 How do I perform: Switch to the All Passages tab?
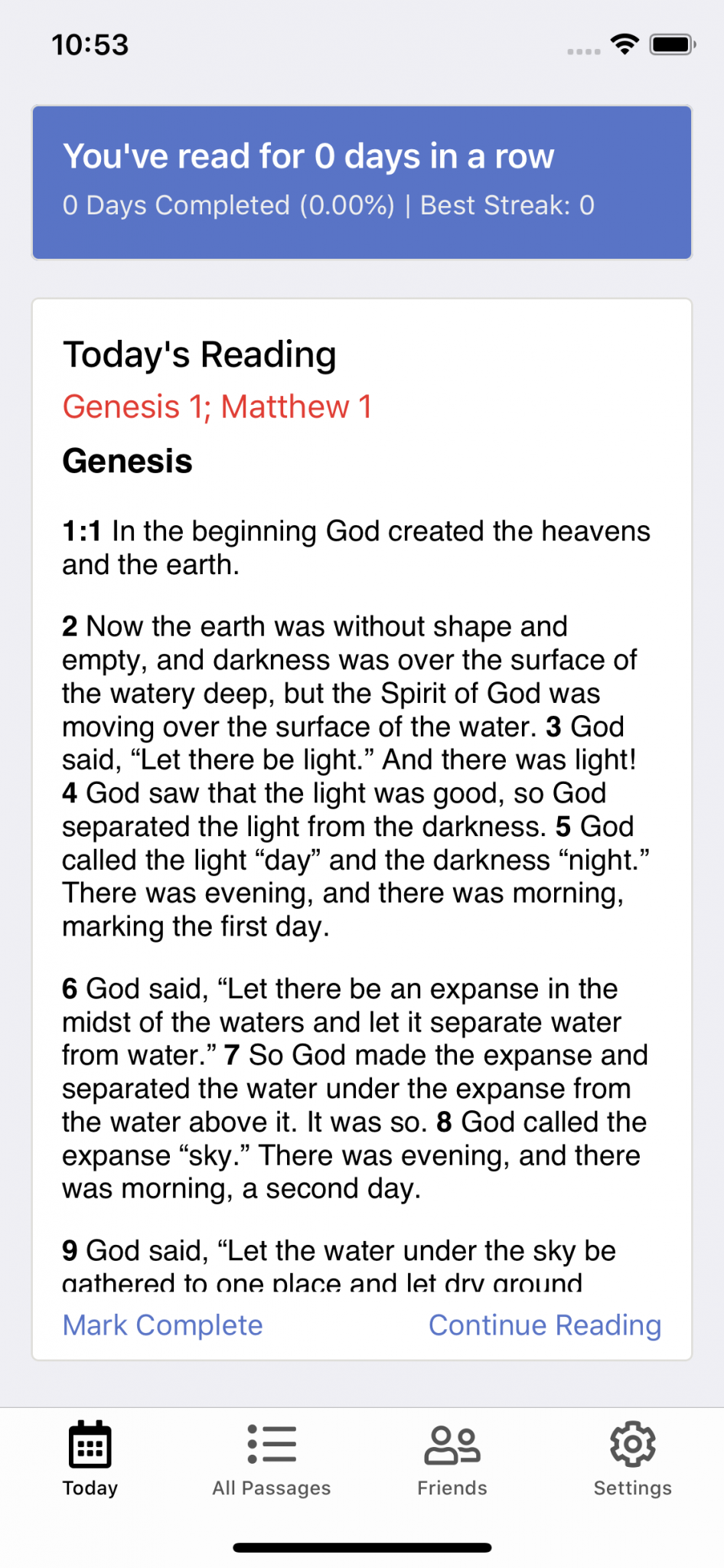272,1459
